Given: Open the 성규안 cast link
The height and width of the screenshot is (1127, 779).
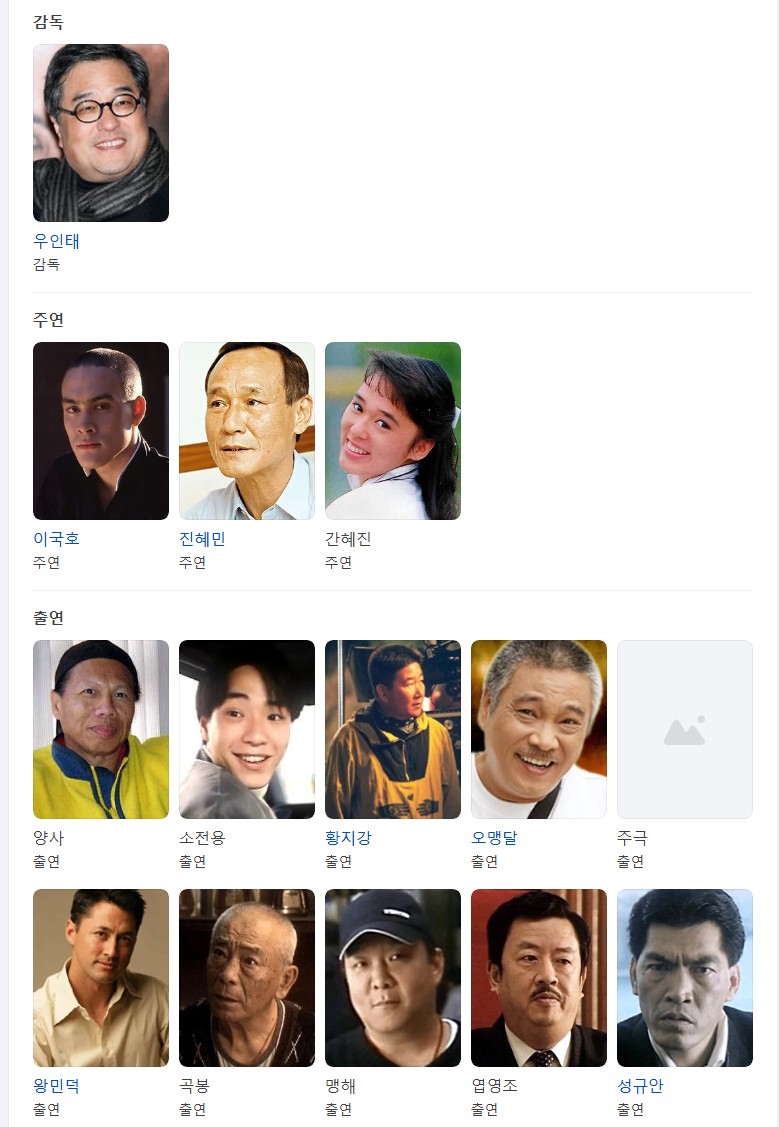Looking at the screenshot, I should click(x=640, y=1086).
